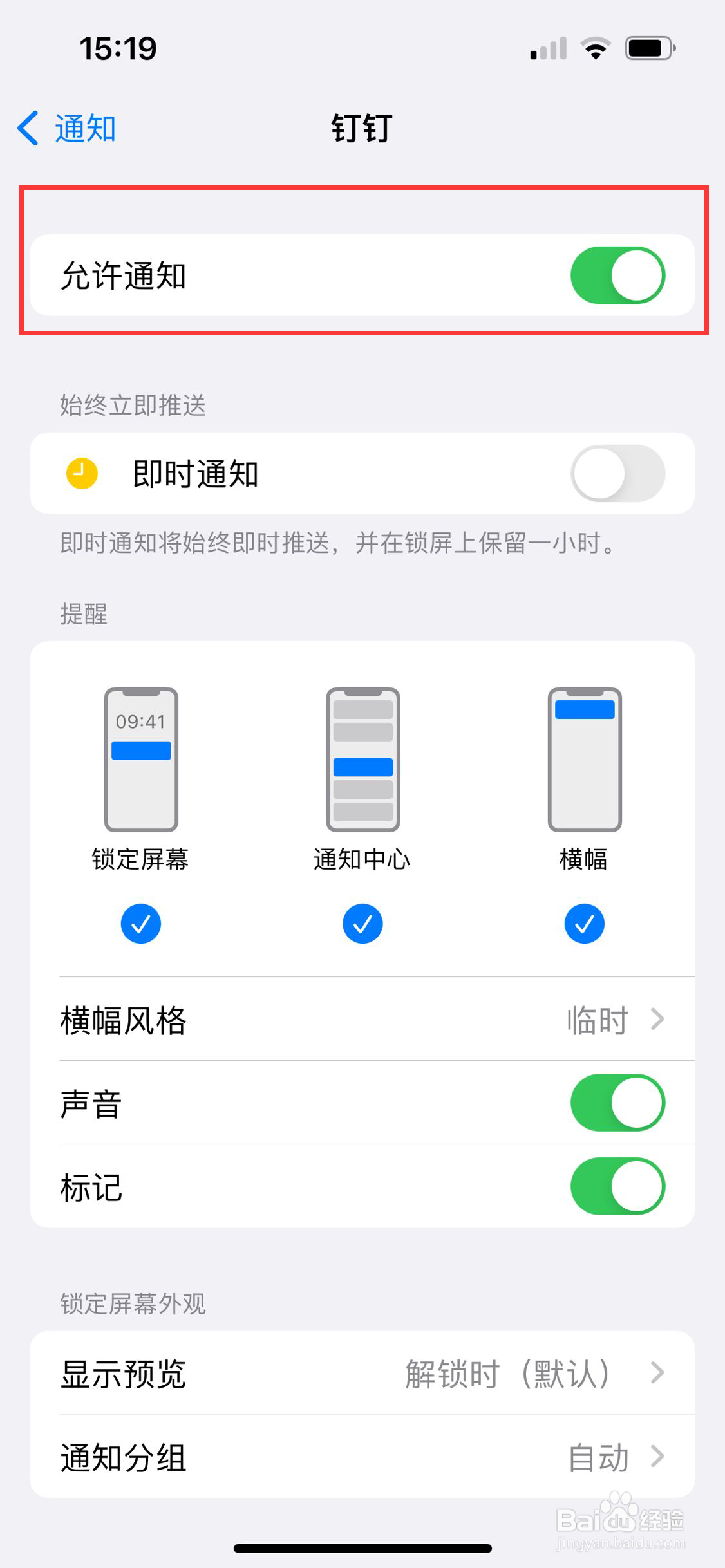725x1568 pixels.
Task: Enable the 即时通知 switch
Action: tap(619, 473)
